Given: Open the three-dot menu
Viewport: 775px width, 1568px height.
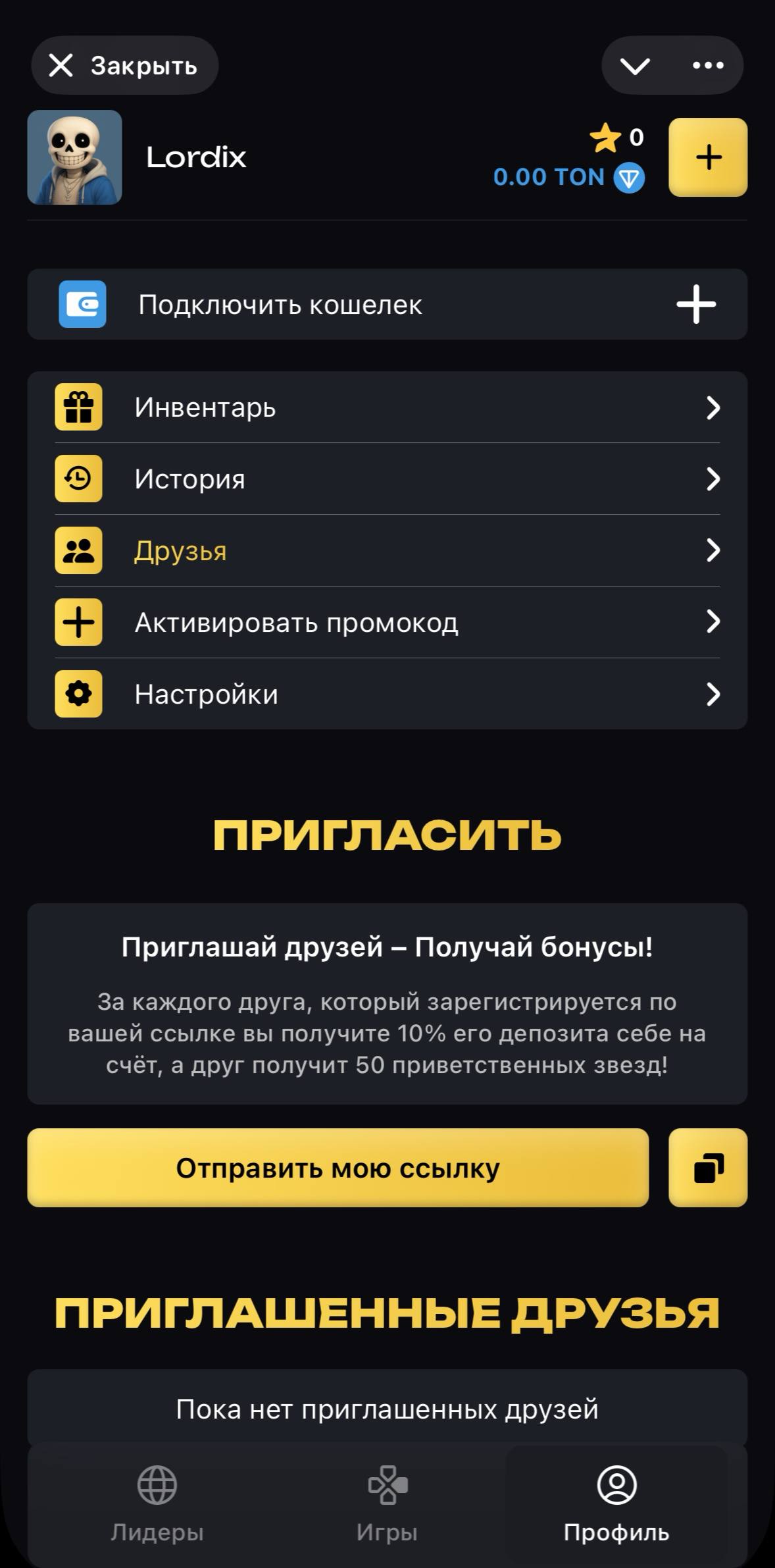Looking at the screenshot, I should [706, 65].
